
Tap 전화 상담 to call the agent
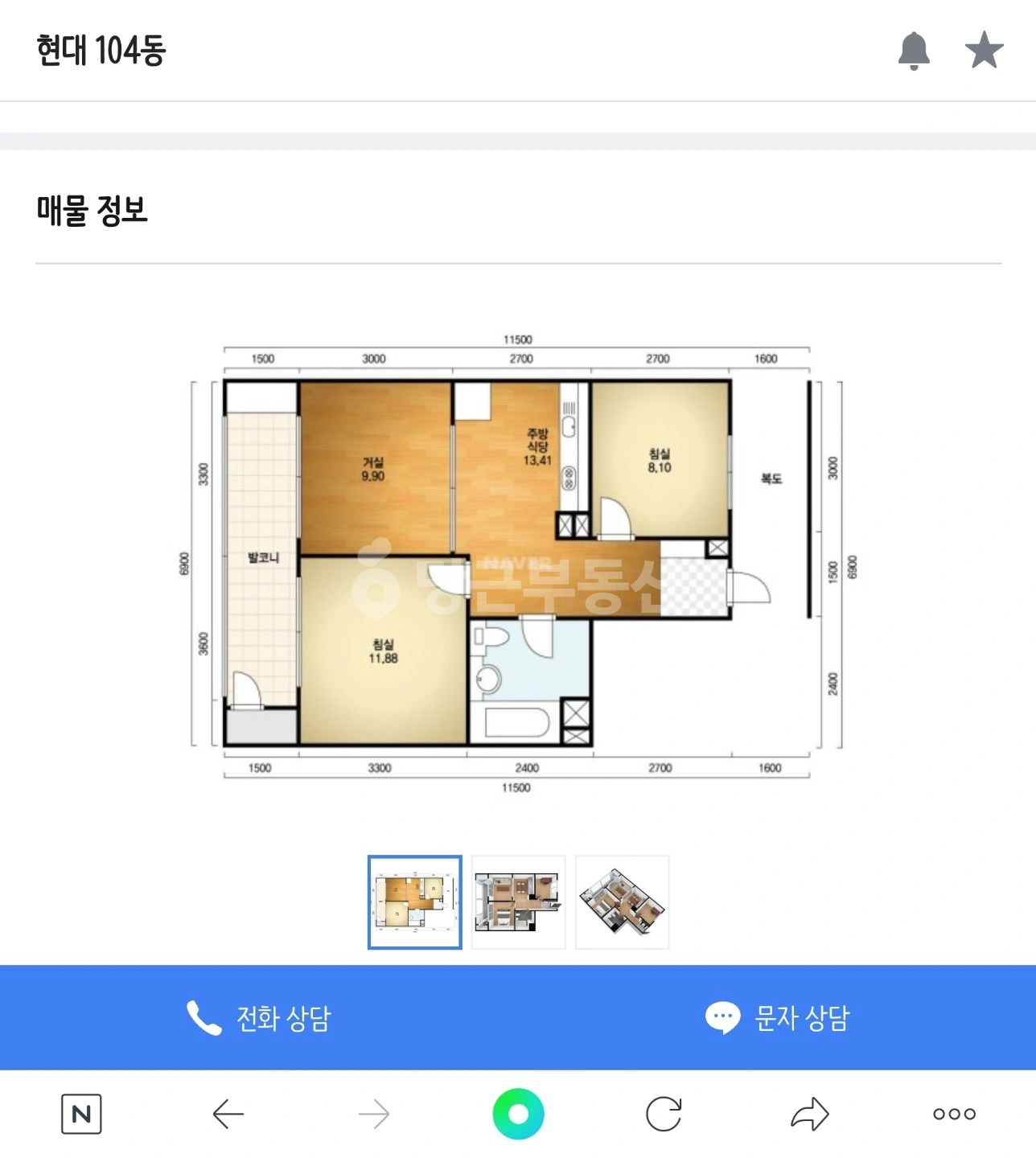(x=259, y=1018)
